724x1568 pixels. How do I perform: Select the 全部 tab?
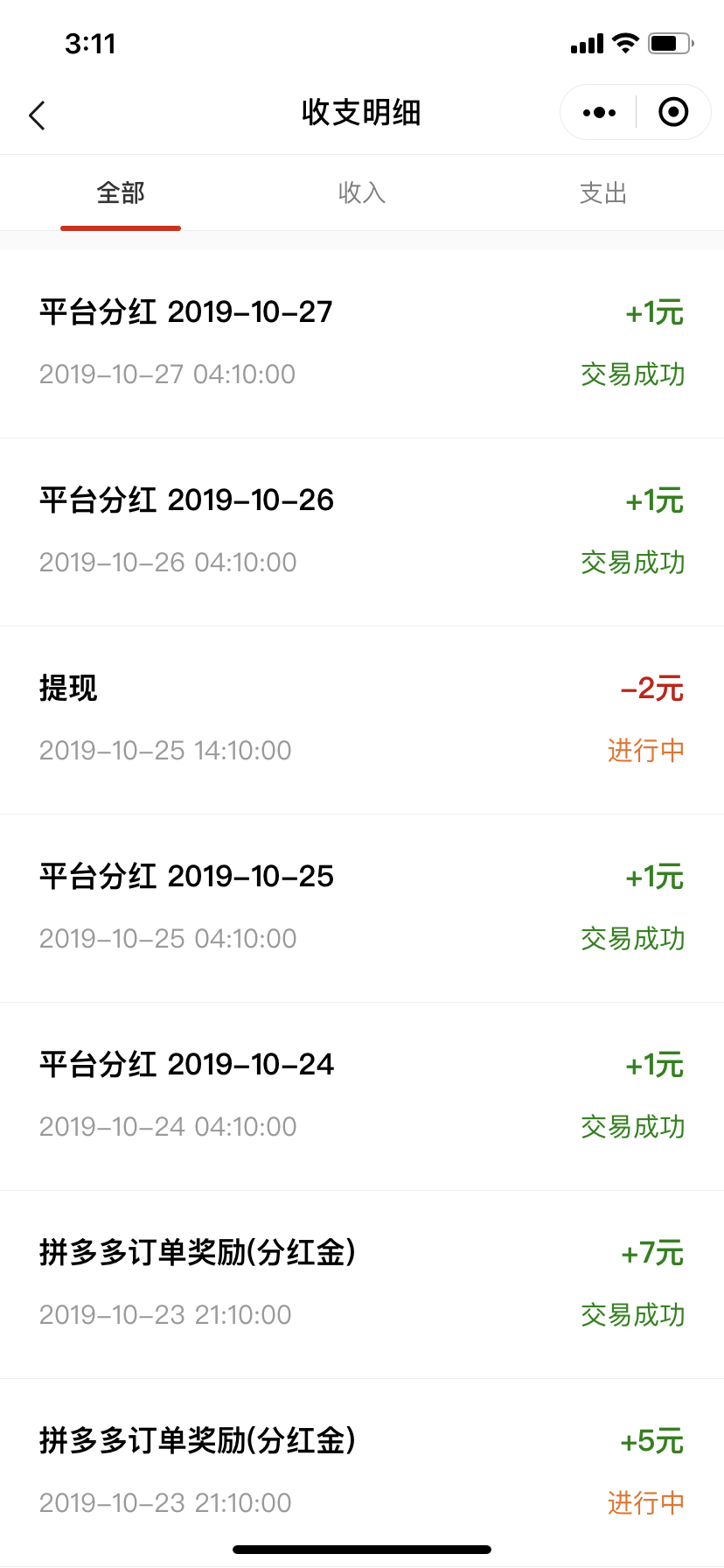[x=121, y=193]
